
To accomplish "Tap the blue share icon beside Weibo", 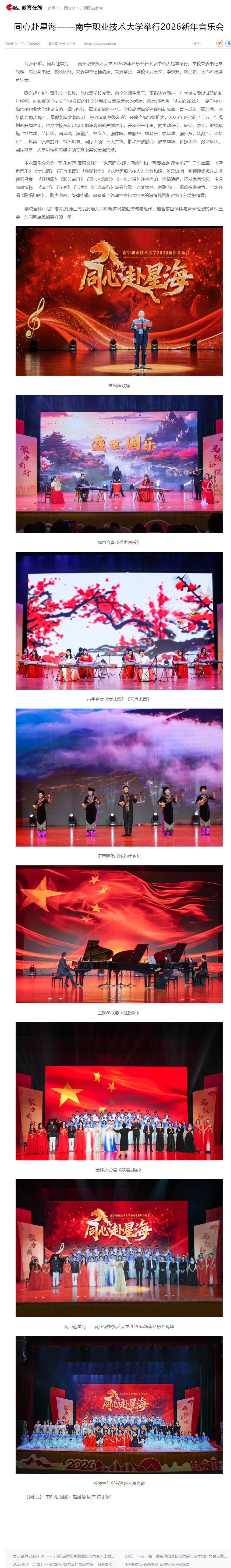I will click(x=229, y=43).
